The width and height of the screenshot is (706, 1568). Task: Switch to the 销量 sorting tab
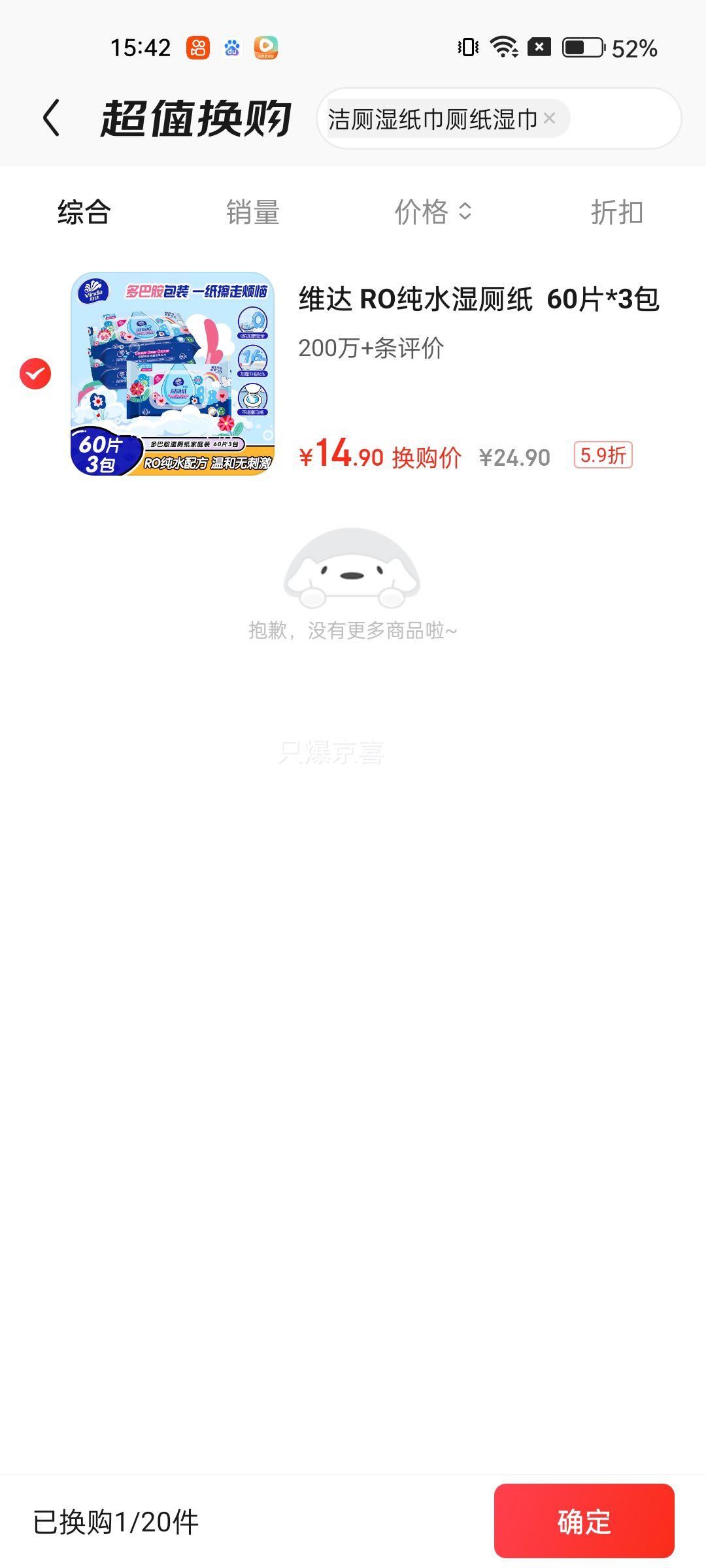pyautogui.click(x=252, y=210)
